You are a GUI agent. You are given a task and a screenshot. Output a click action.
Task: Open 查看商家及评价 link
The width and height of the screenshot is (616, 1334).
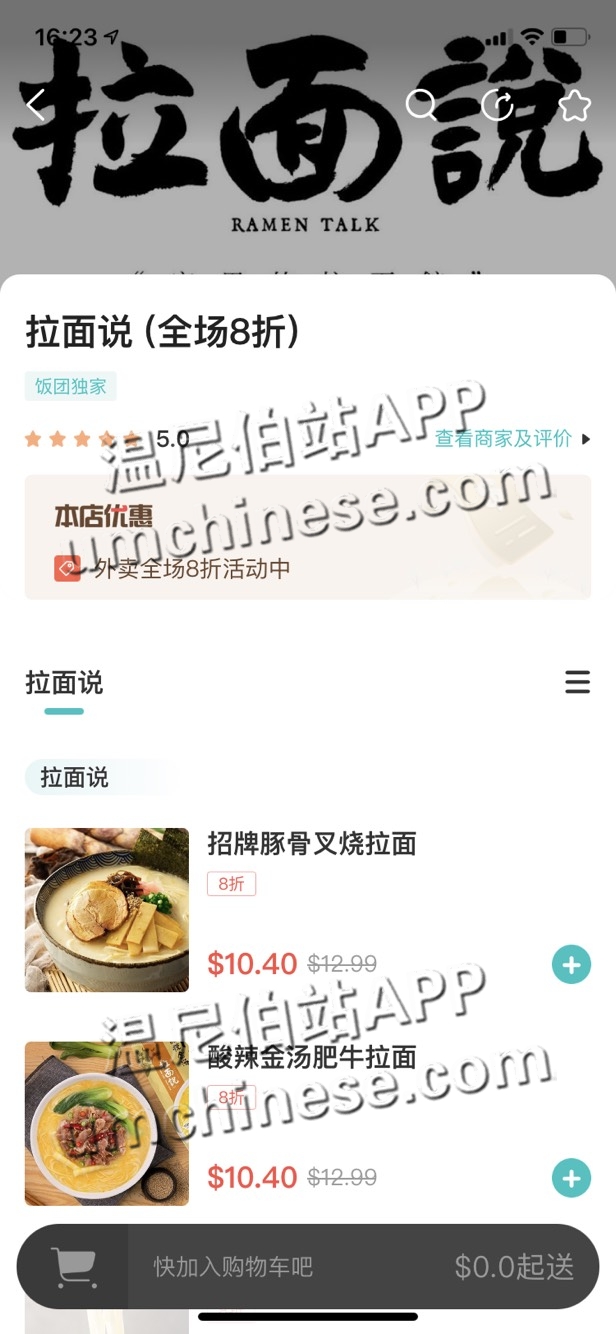(511, 438)
